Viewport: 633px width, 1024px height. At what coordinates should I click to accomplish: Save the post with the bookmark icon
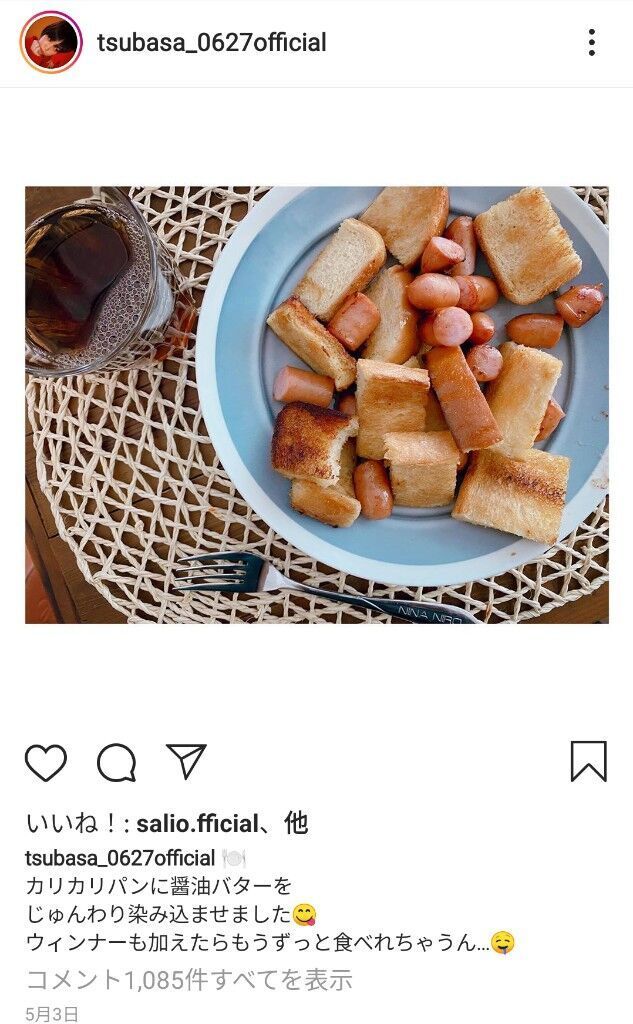[588, 761]
